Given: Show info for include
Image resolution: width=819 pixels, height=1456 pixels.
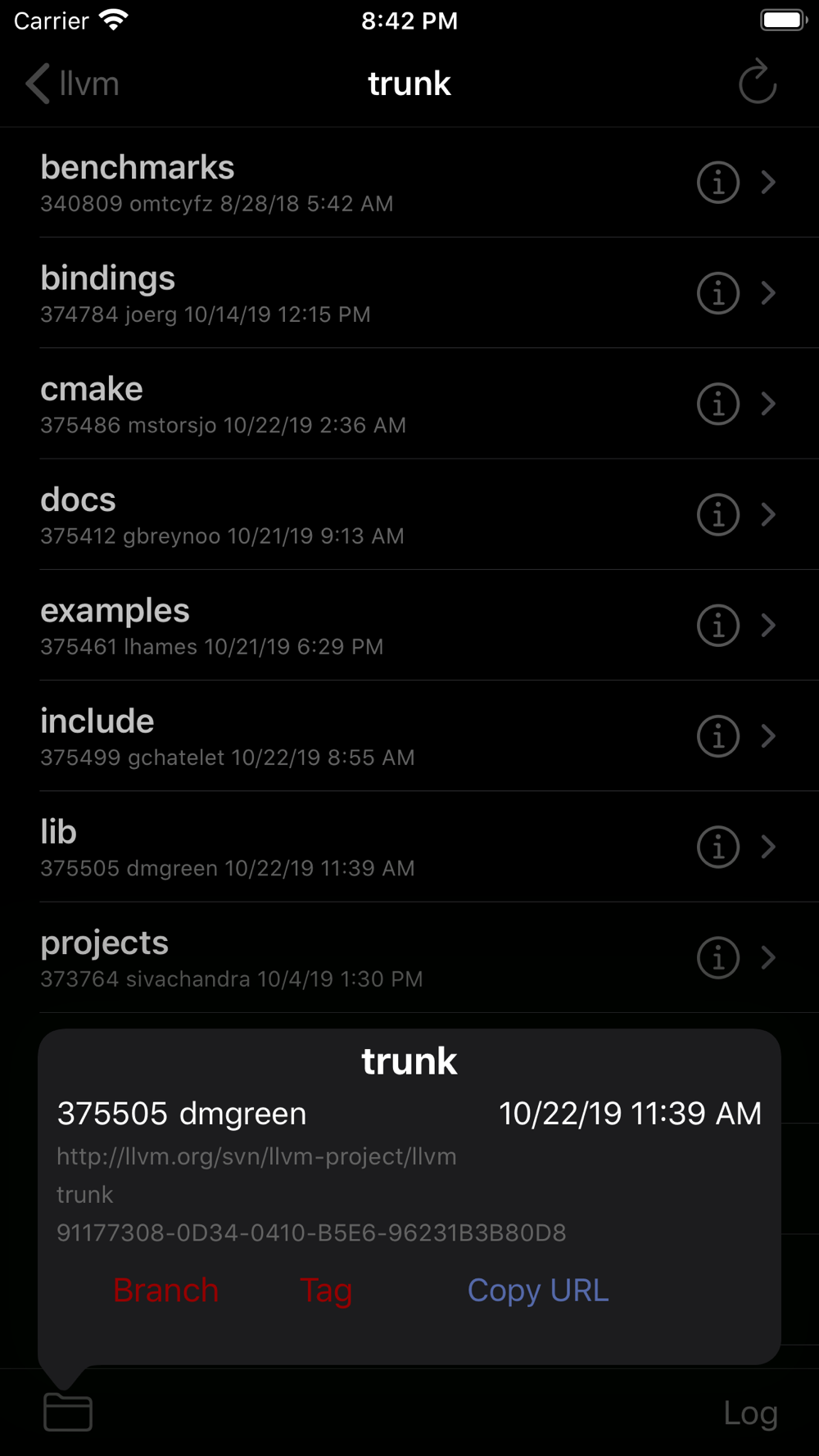Looking at the screenshot, I should (x=718, y=735).
